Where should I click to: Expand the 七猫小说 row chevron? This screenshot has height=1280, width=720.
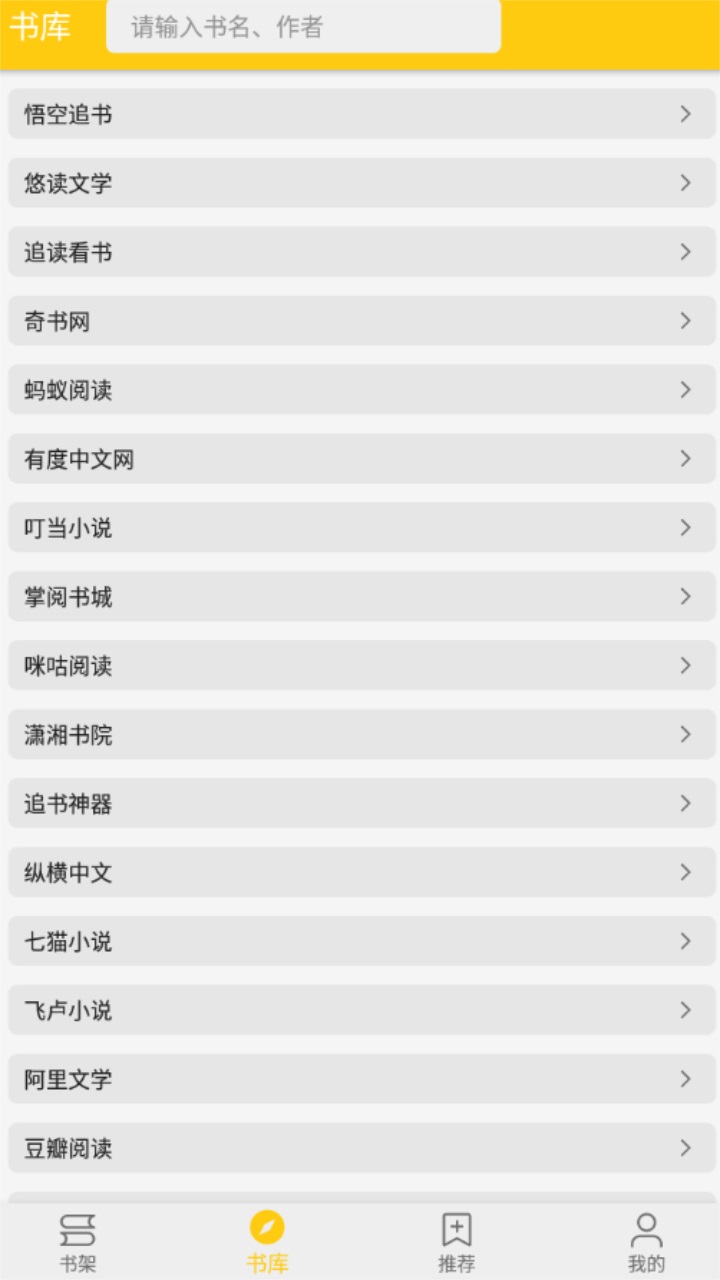(685, 941)
